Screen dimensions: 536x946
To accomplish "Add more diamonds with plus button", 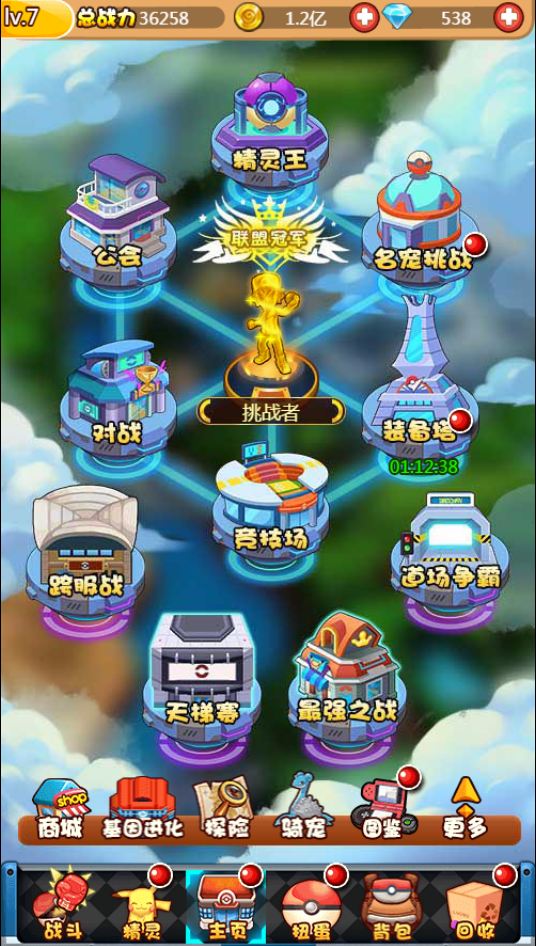I will [508, 18].
